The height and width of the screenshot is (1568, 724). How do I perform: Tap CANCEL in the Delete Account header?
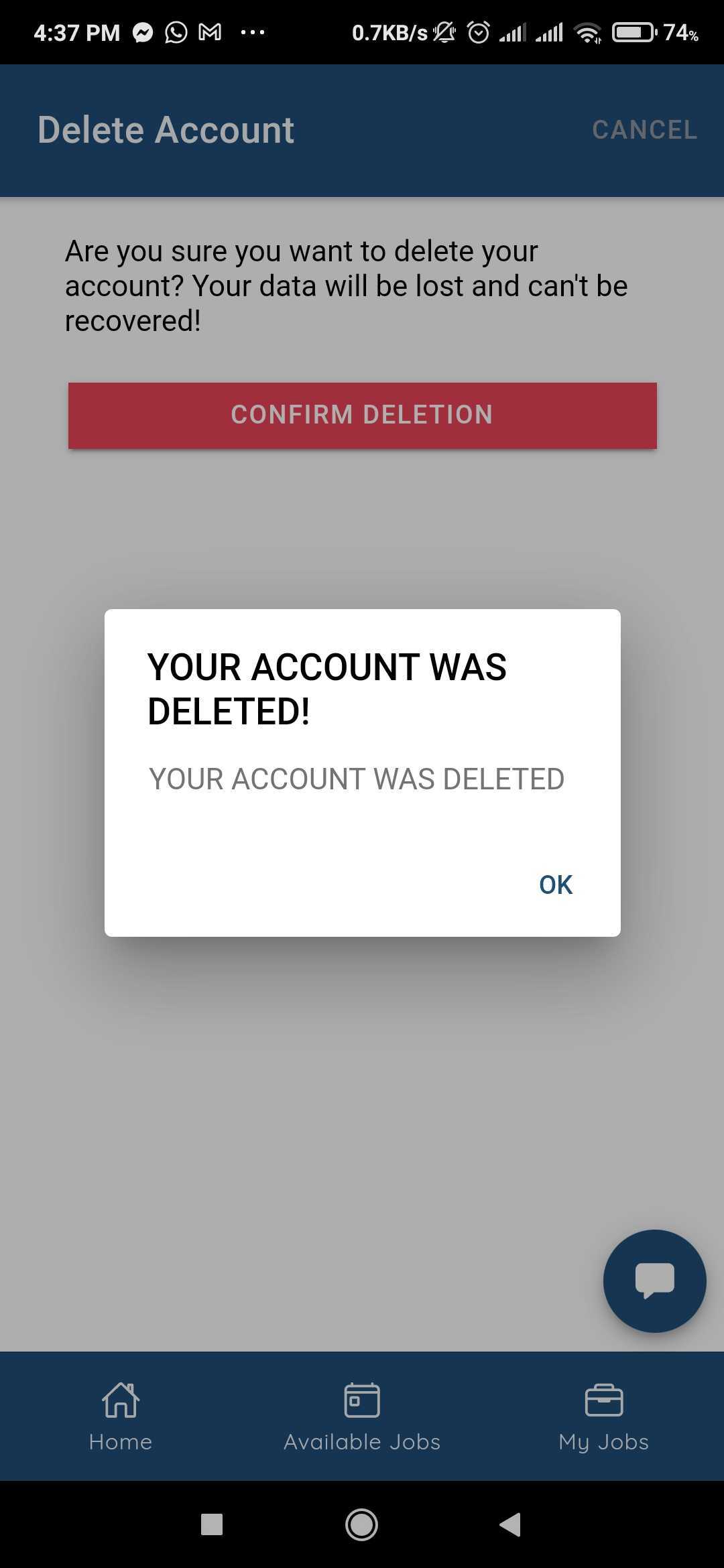pyautogui.click(x=644, y=130)
